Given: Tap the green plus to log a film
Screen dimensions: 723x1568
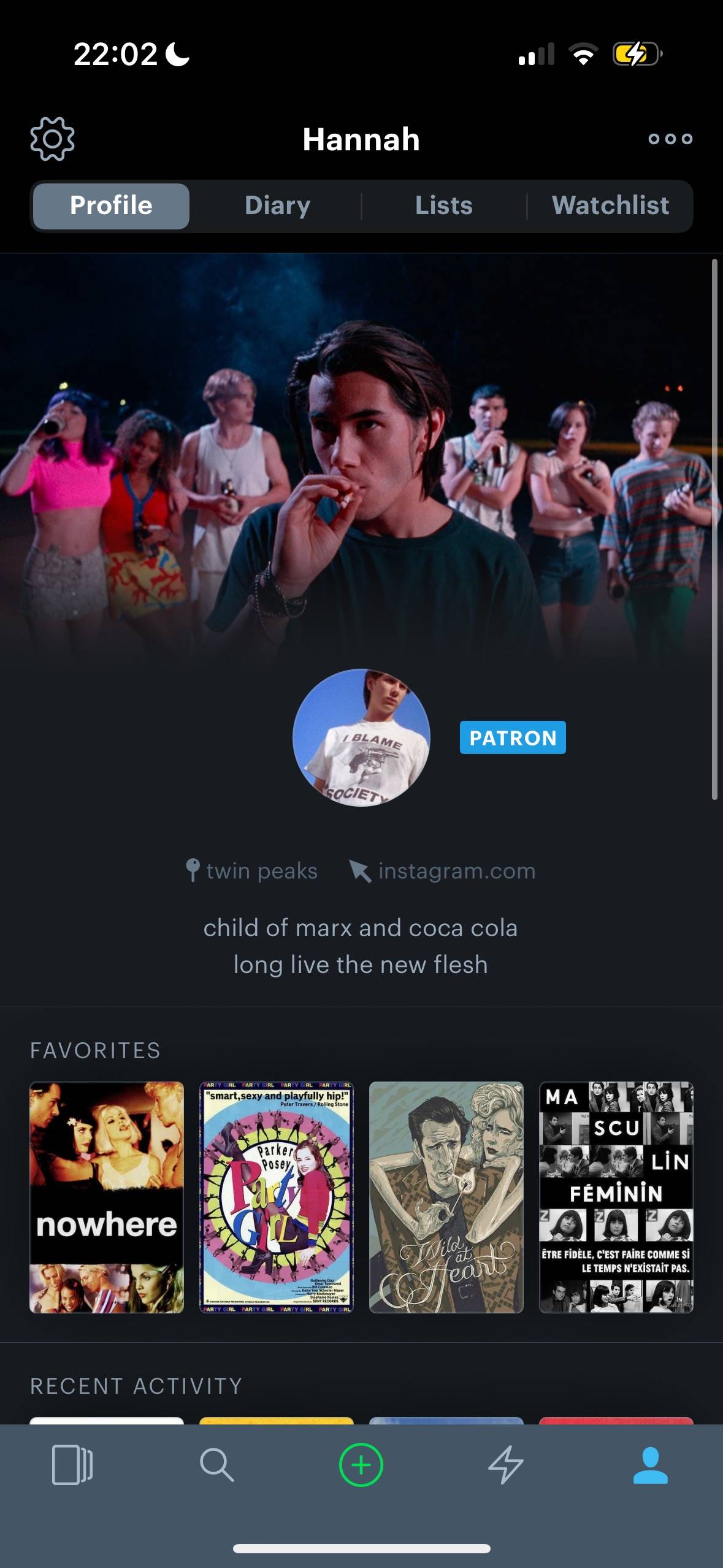Looking at the screenshot, I should pyautogui.click(x=361, y=1465).
